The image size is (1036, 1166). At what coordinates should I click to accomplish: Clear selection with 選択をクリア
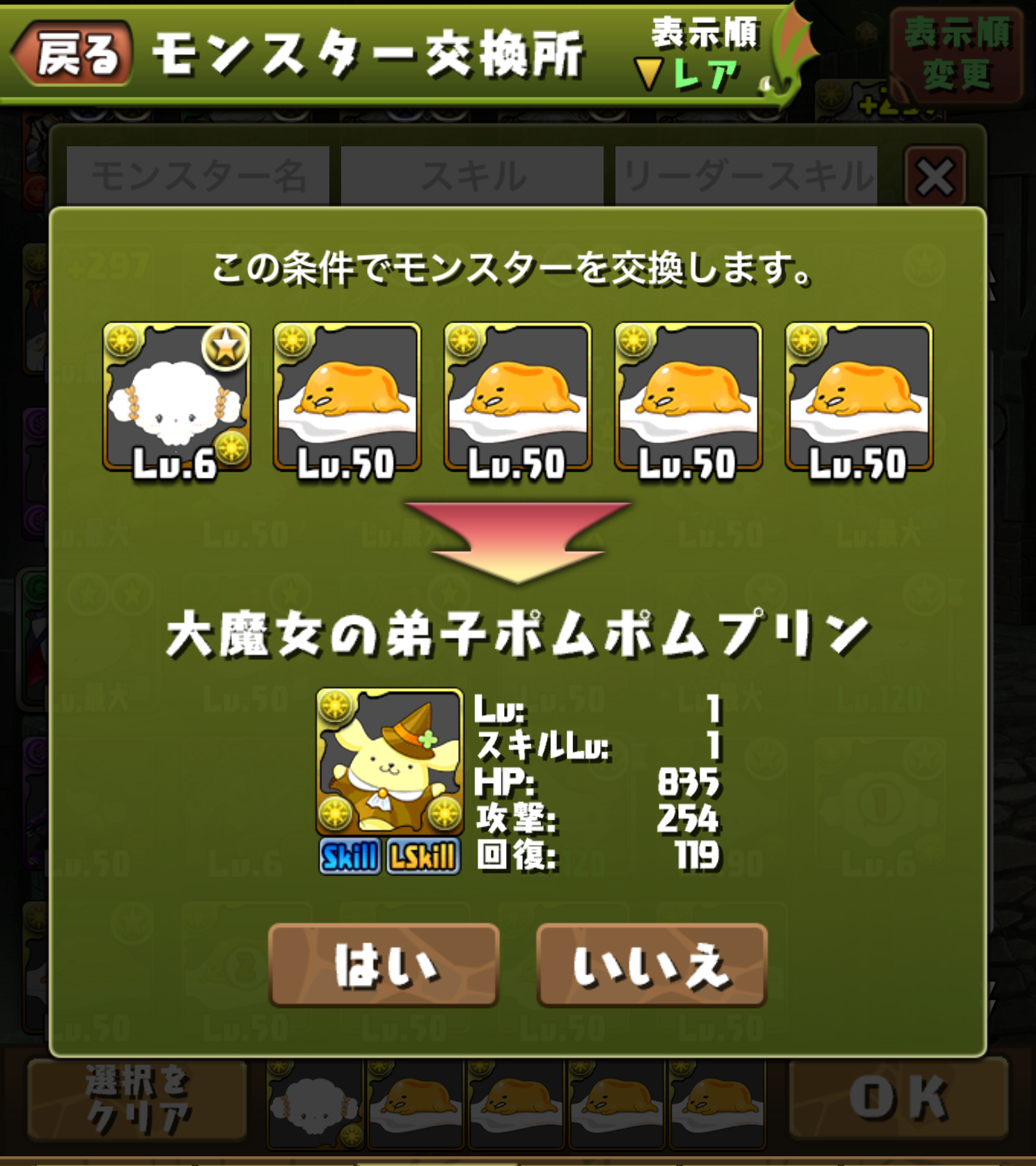click(x=138, y=1101)
